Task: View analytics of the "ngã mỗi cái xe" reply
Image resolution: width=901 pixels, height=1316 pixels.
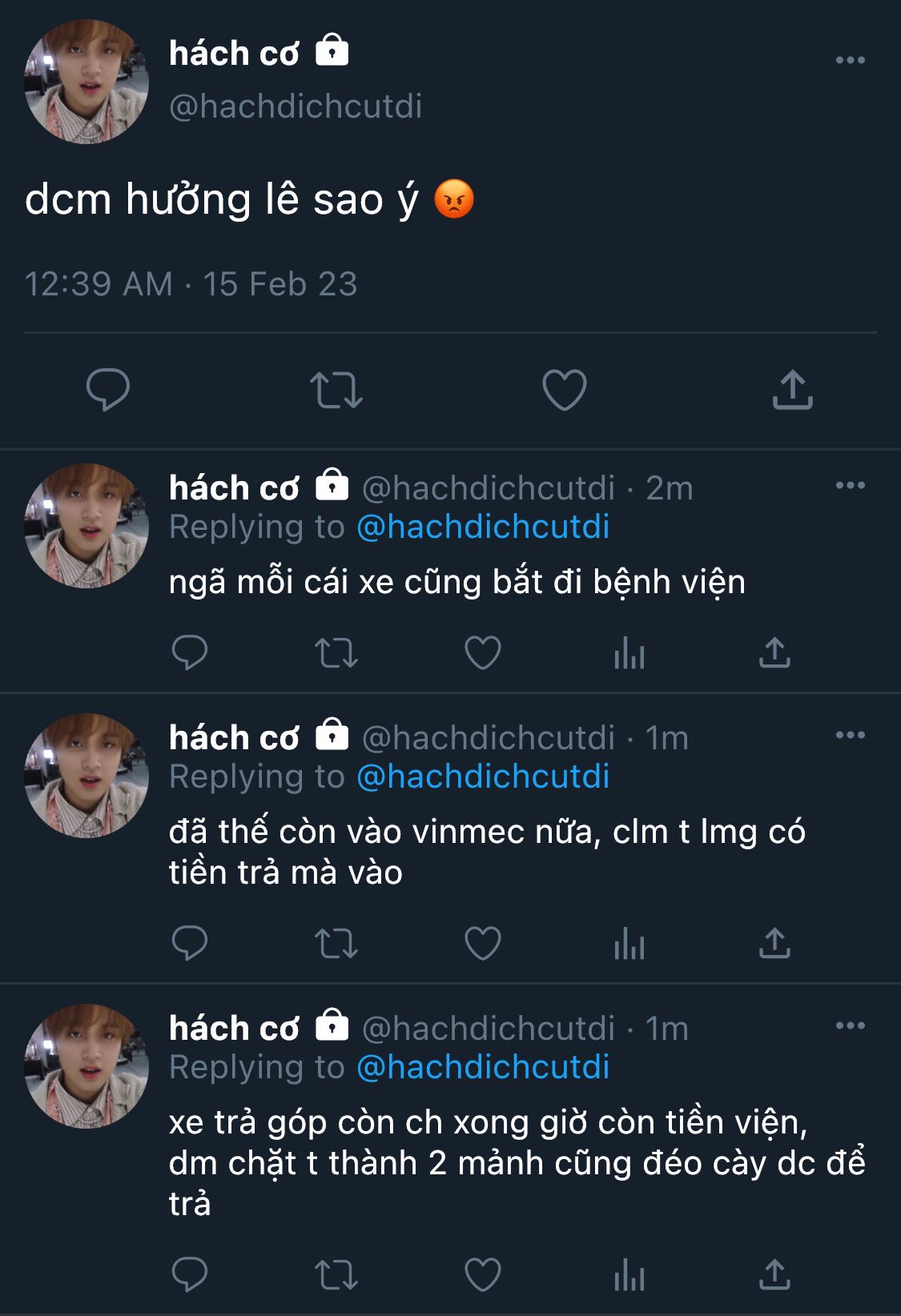Action: [x=629, y=653]
